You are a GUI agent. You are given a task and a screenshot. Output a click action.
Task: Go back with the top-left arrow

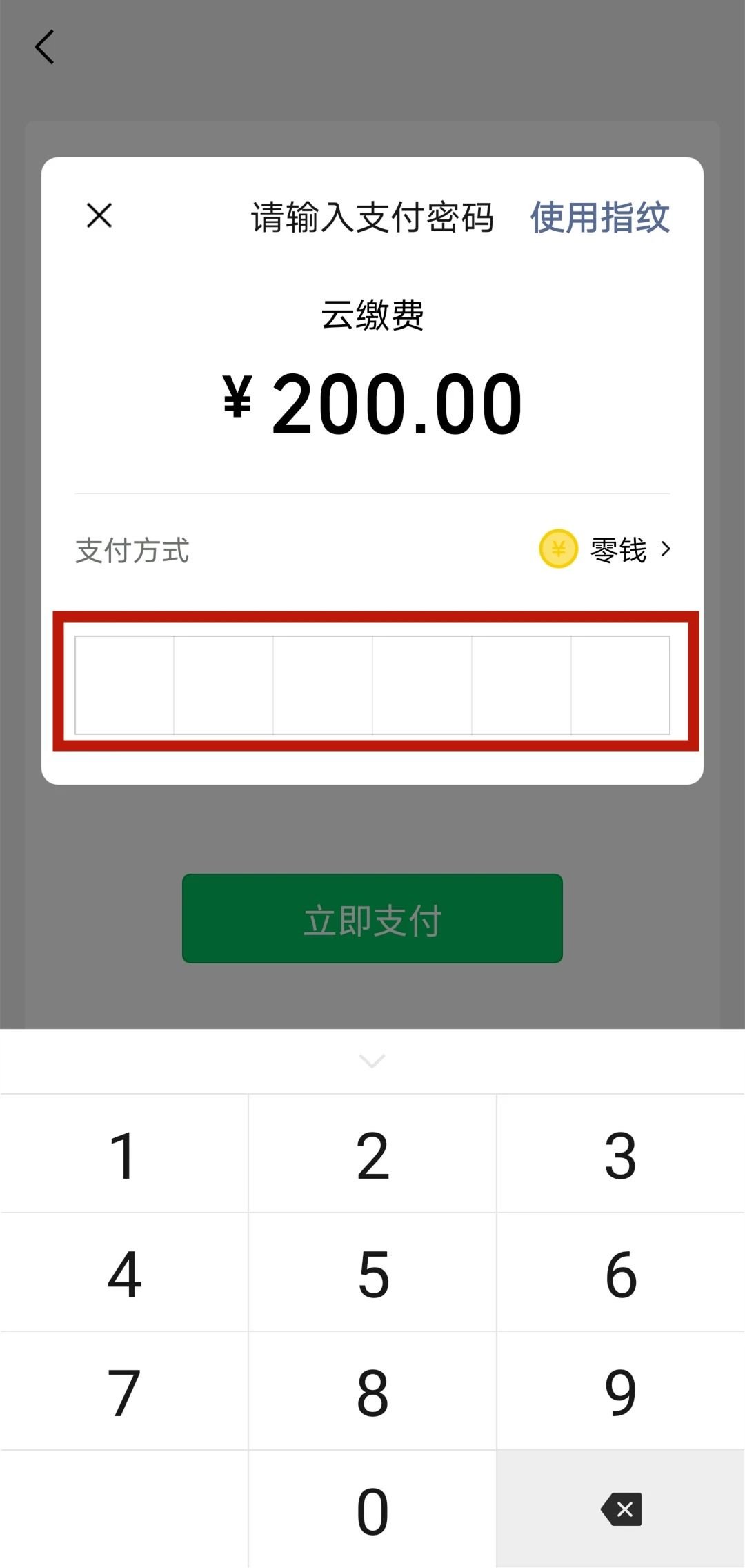[45, 48]
